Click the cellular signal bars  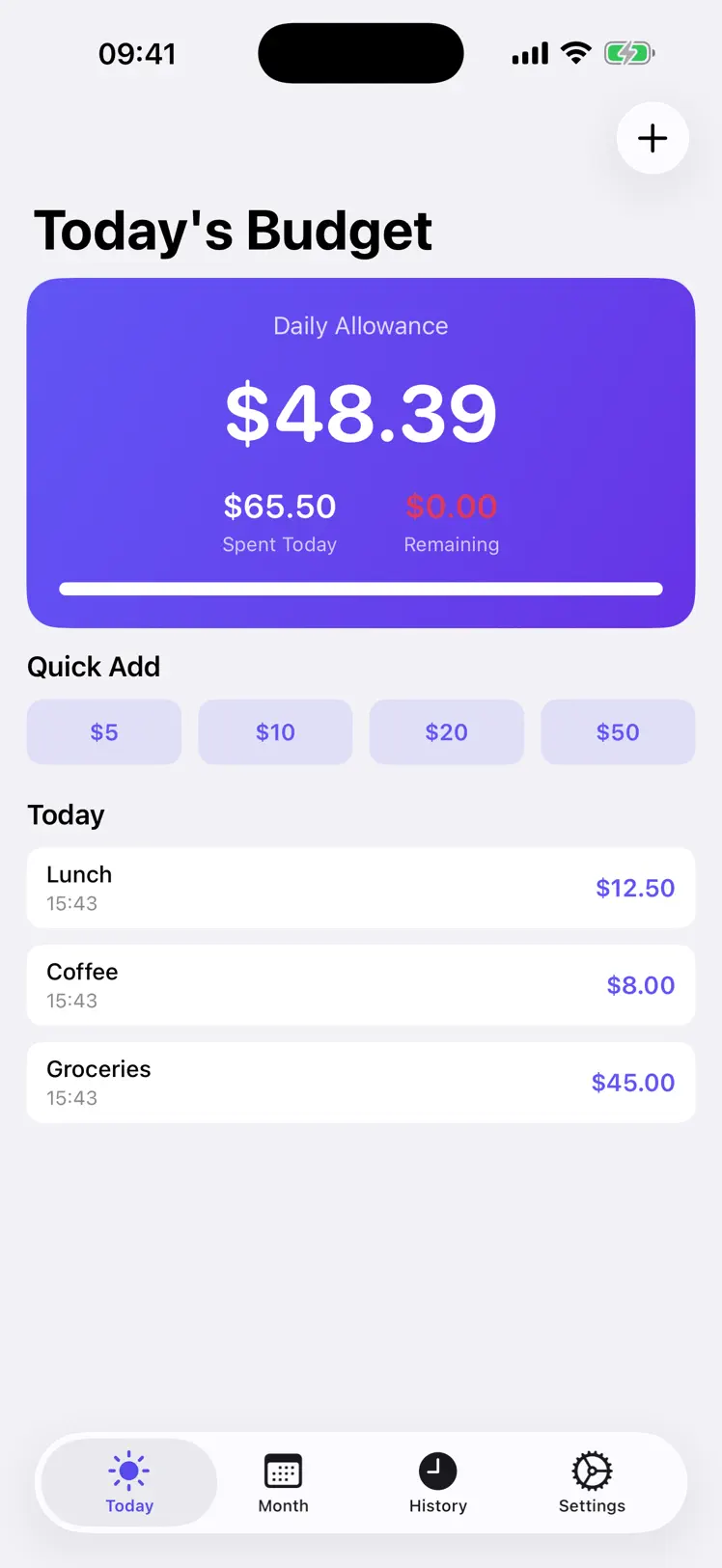point(529,53)
